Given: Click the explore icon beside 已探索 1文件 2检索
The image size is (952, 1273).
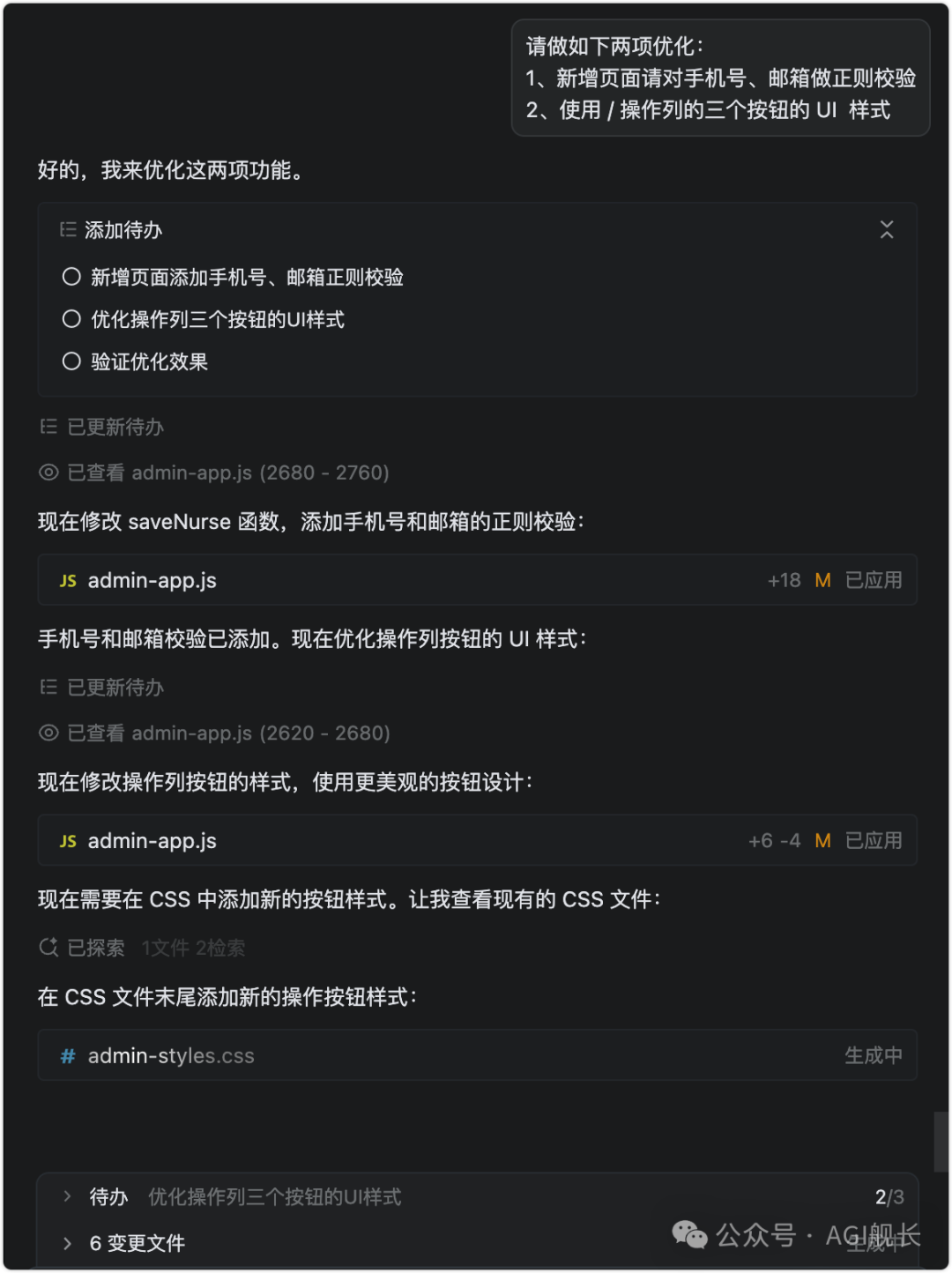Looking at the screenshot, I should click(x=48, y=947).
